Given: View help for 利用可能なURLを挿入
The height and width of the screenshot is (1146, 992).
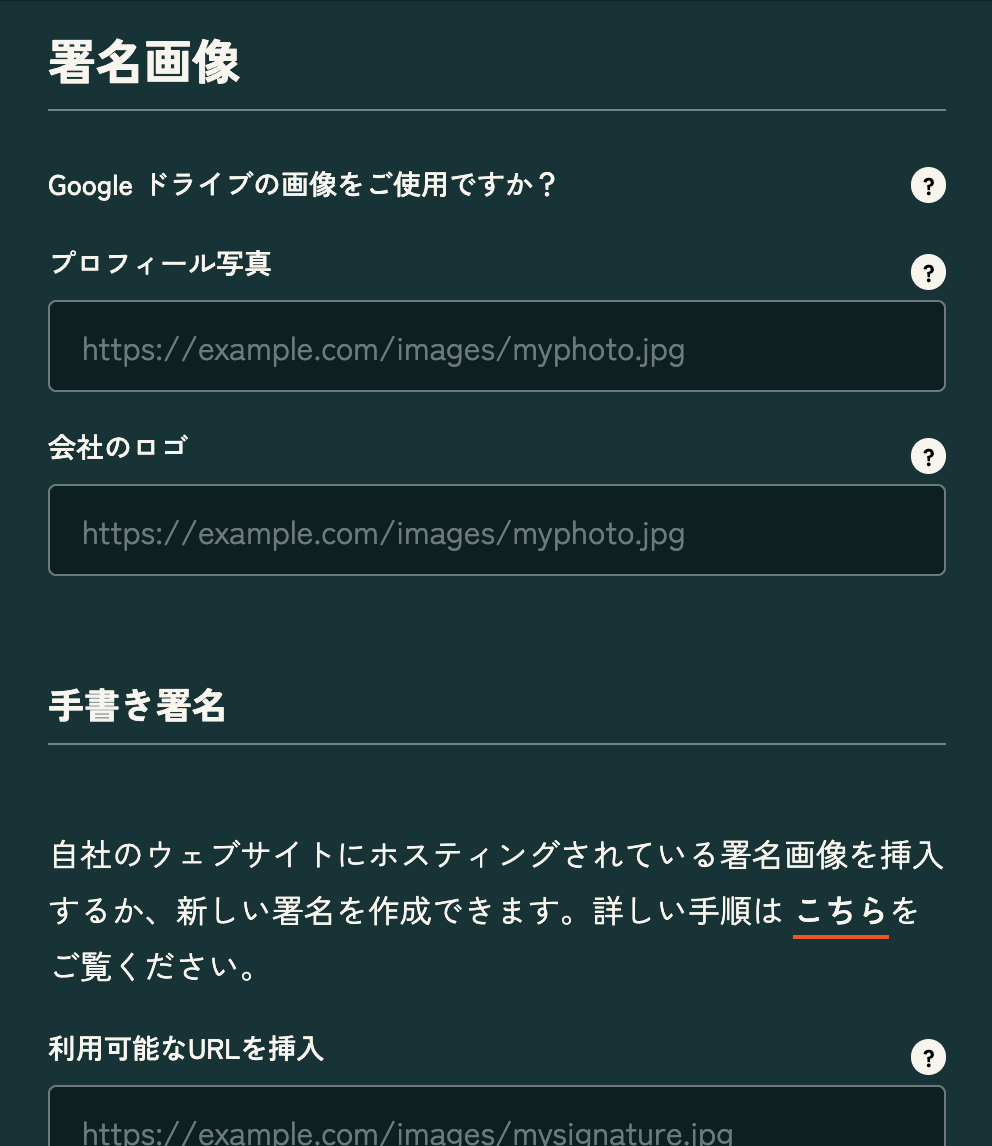Looking at the screenshot, I should [928, 1057].
